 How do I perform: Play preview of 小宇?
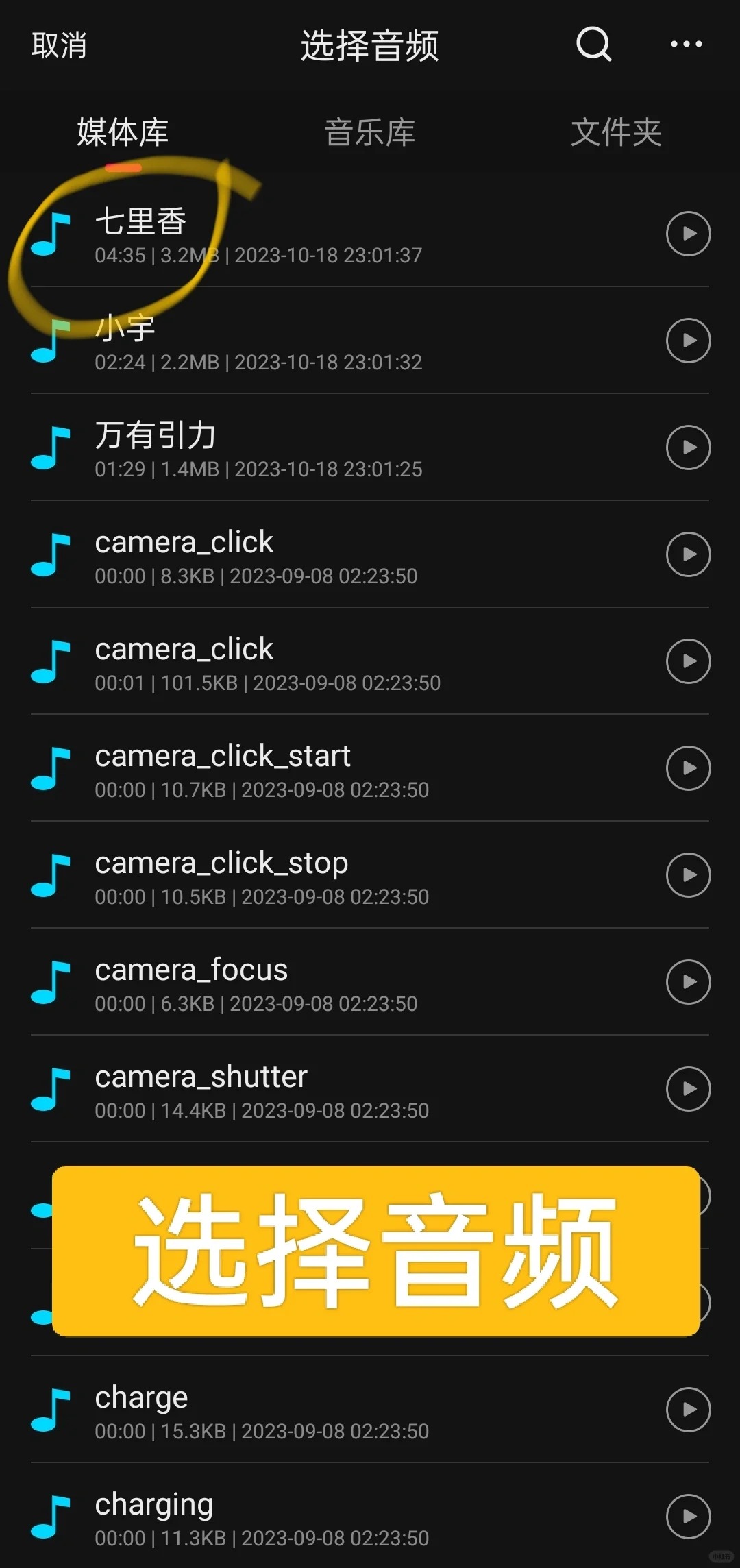[689, 341]
